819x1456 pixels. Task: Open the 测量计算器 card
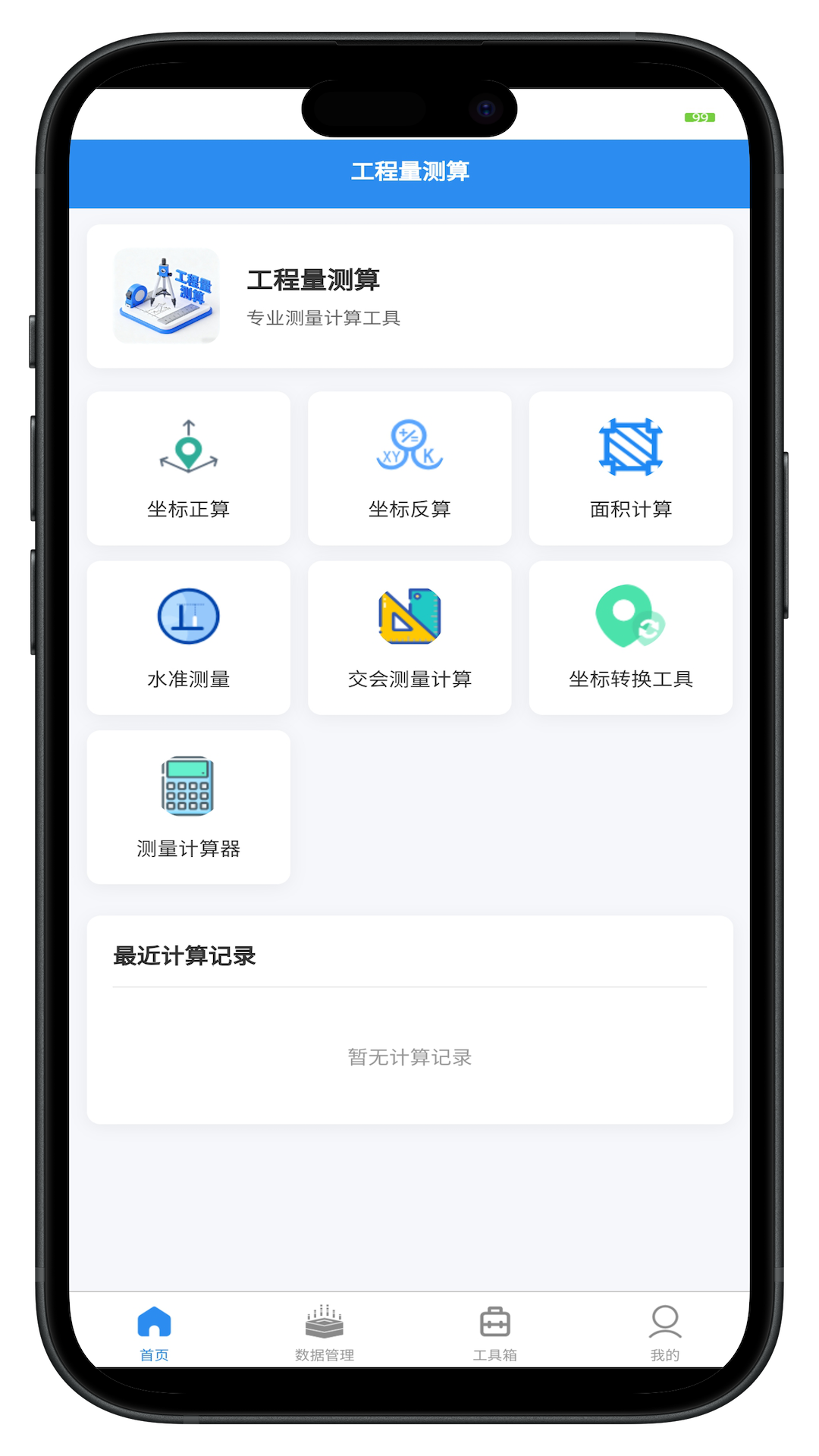(x=188, y=807)
